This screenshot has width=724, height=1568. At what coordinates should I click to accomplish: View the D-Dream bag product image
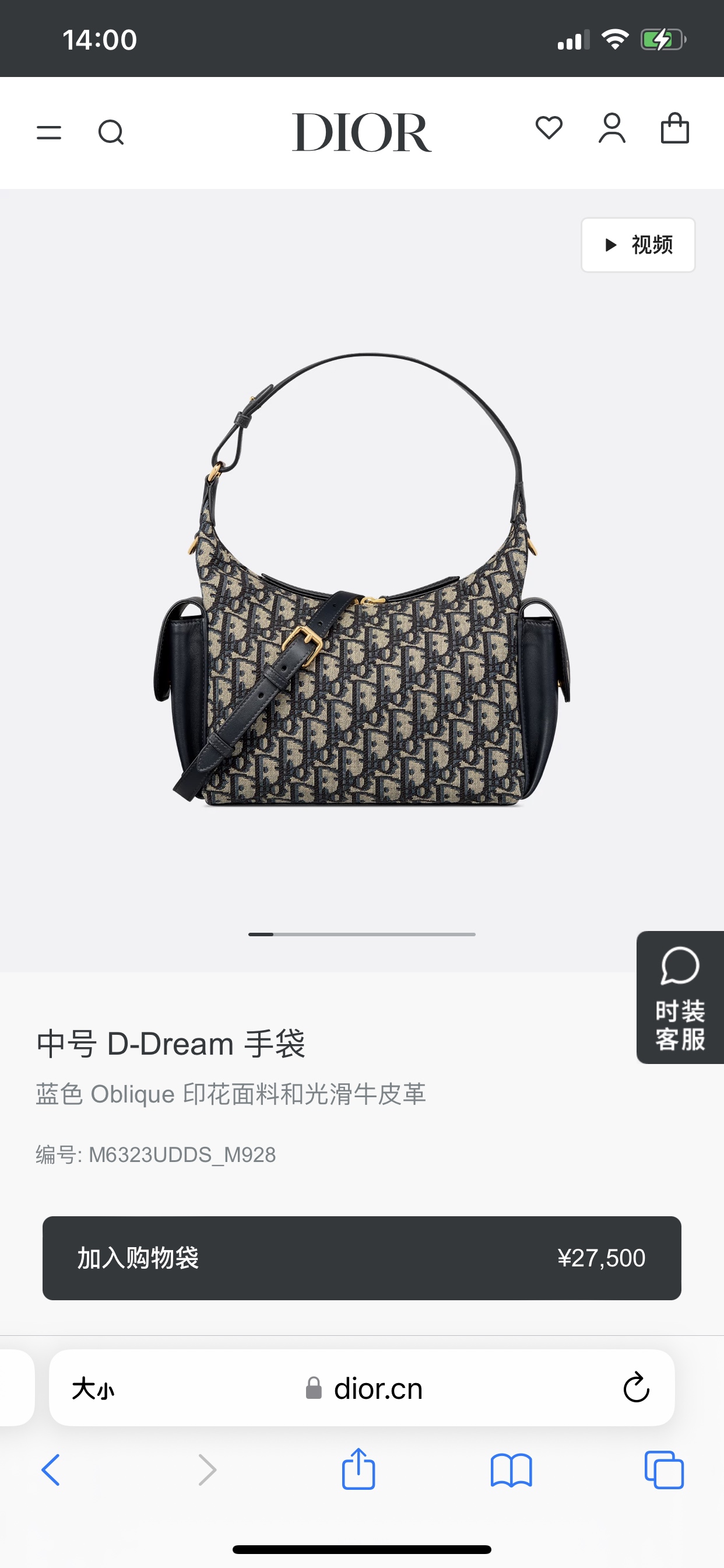click(x=361, y=578)
